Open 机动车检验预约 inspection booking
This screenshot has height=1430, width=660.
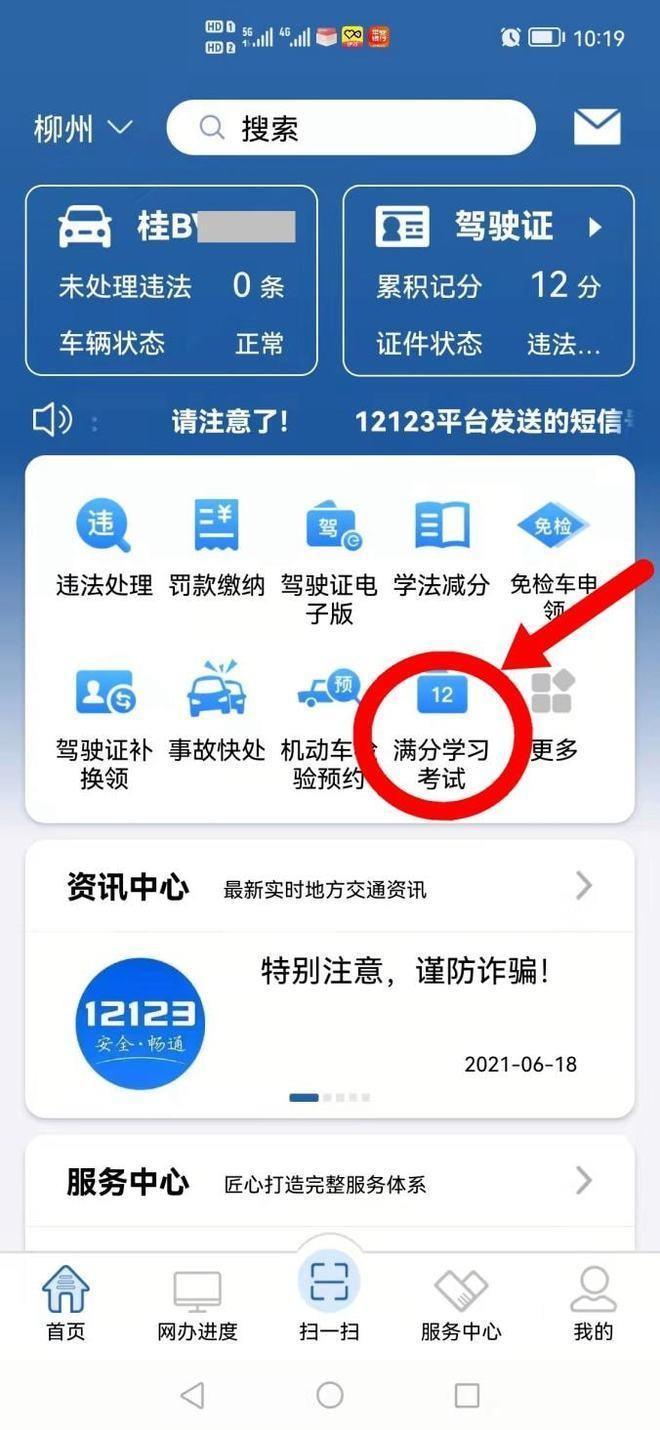click(329, 724)
